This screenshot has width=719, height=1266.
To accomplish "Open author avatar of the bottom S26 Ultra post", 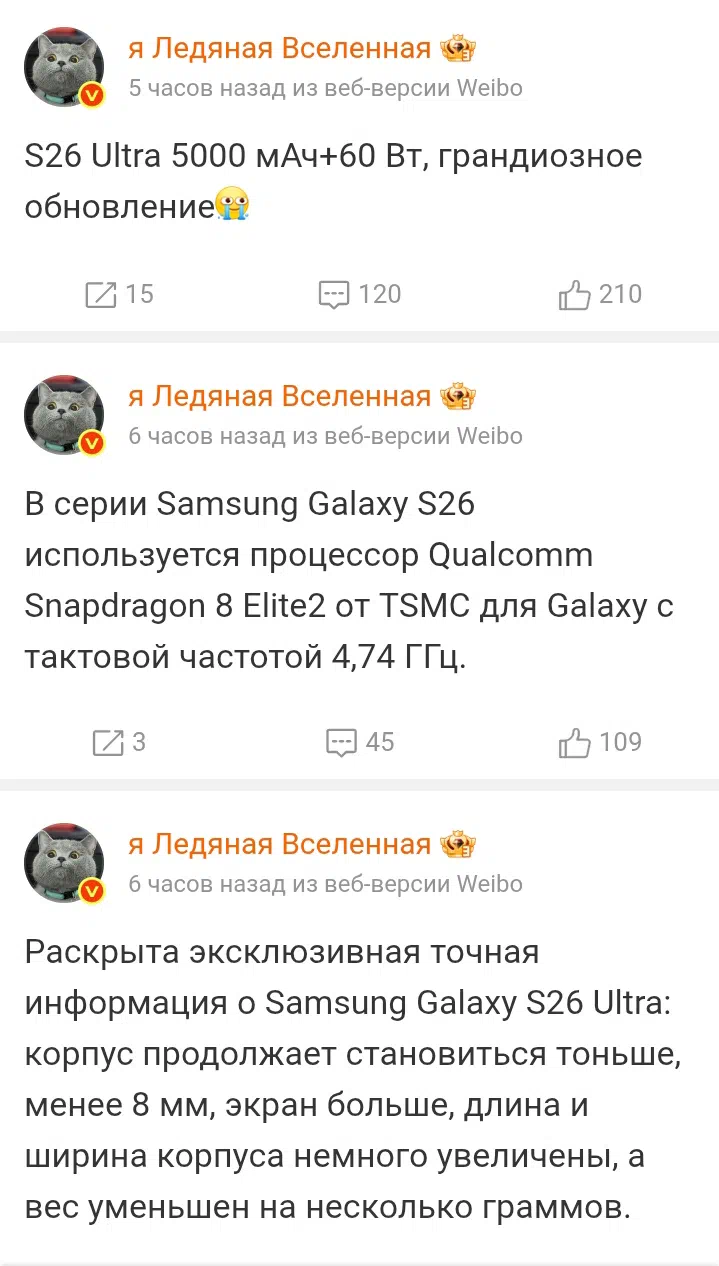I will [x=64, y=864].
